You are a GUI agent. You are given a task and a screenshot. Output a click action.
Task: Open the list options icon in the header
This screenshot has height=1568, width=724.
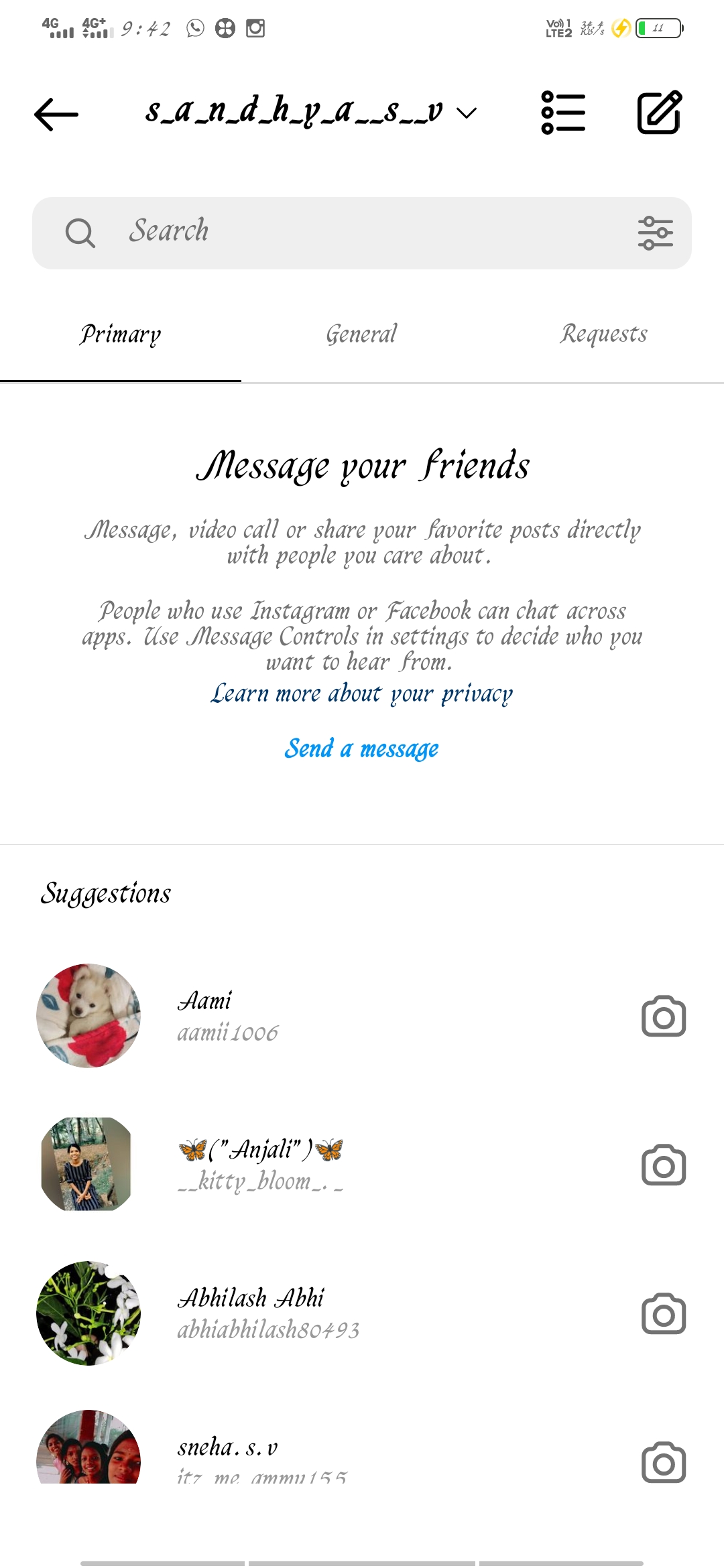coord(563,113)
